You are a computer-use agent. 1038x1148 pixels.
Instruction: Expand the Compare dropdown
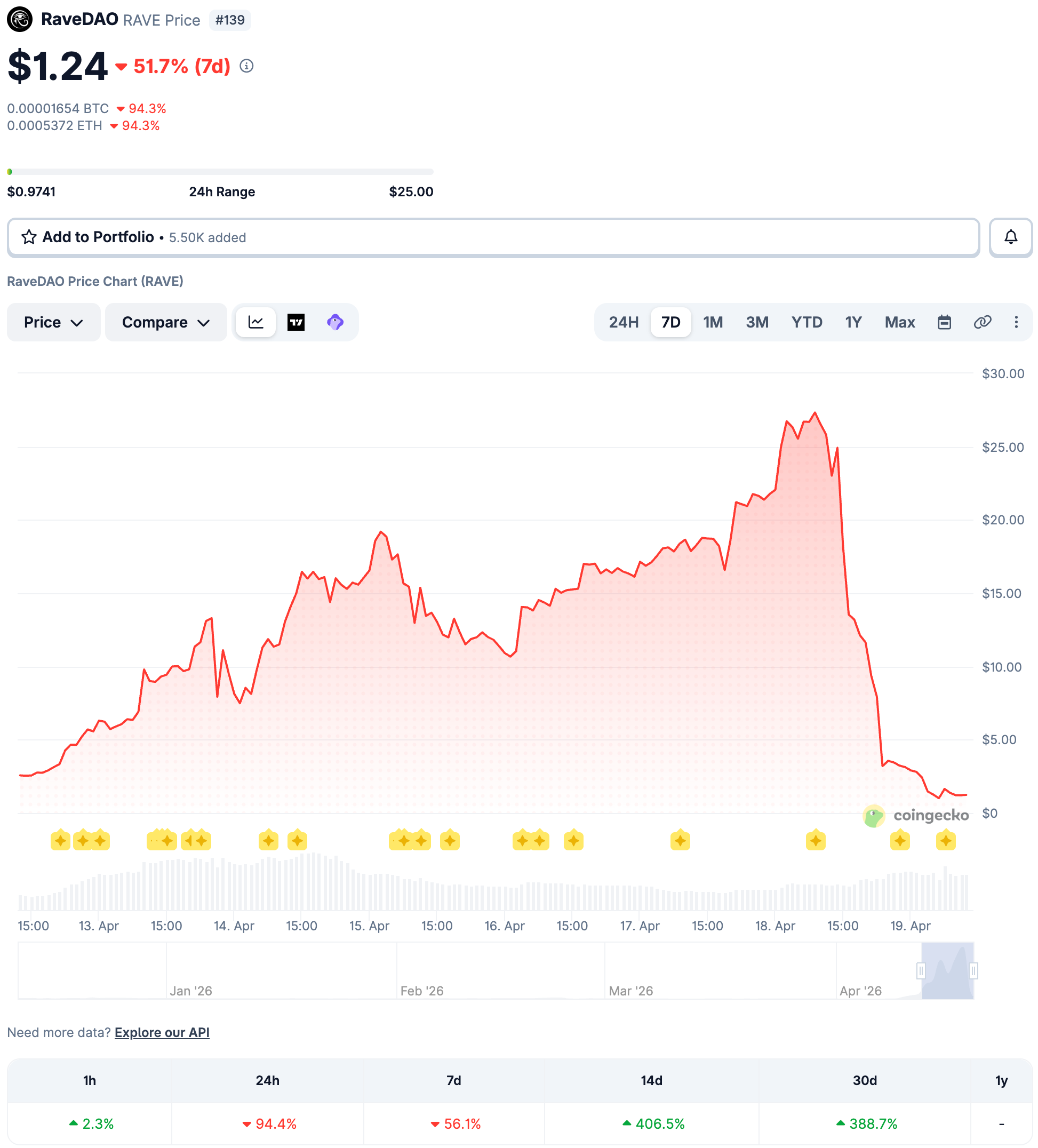166,322
